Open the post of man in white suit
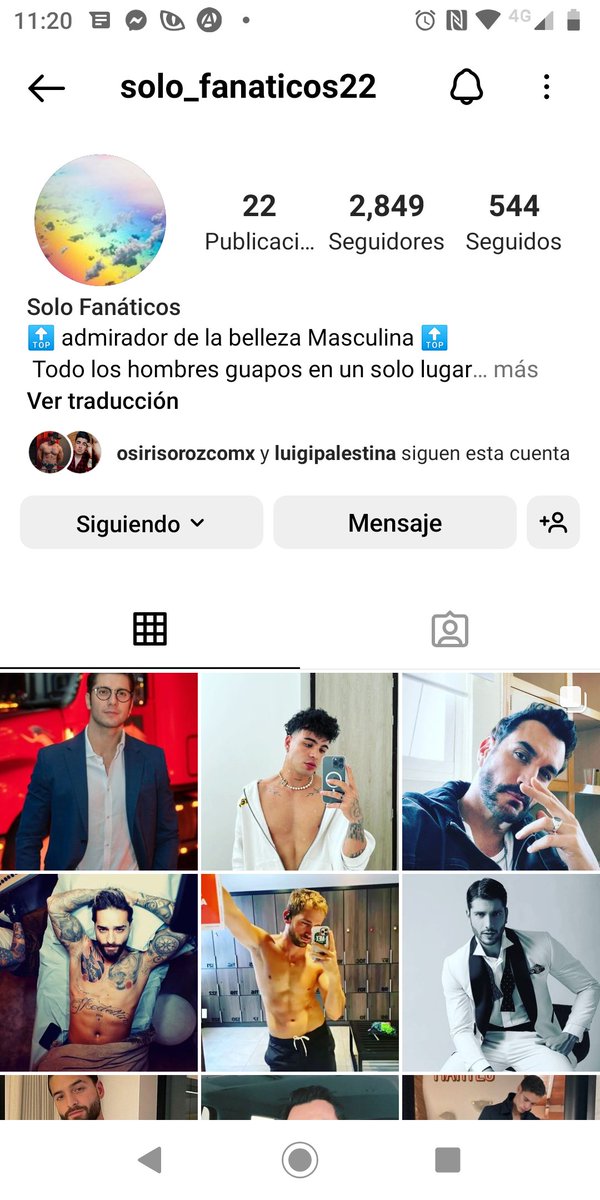The width and height of the screenshot is (600, 1200). click(501, 973)
